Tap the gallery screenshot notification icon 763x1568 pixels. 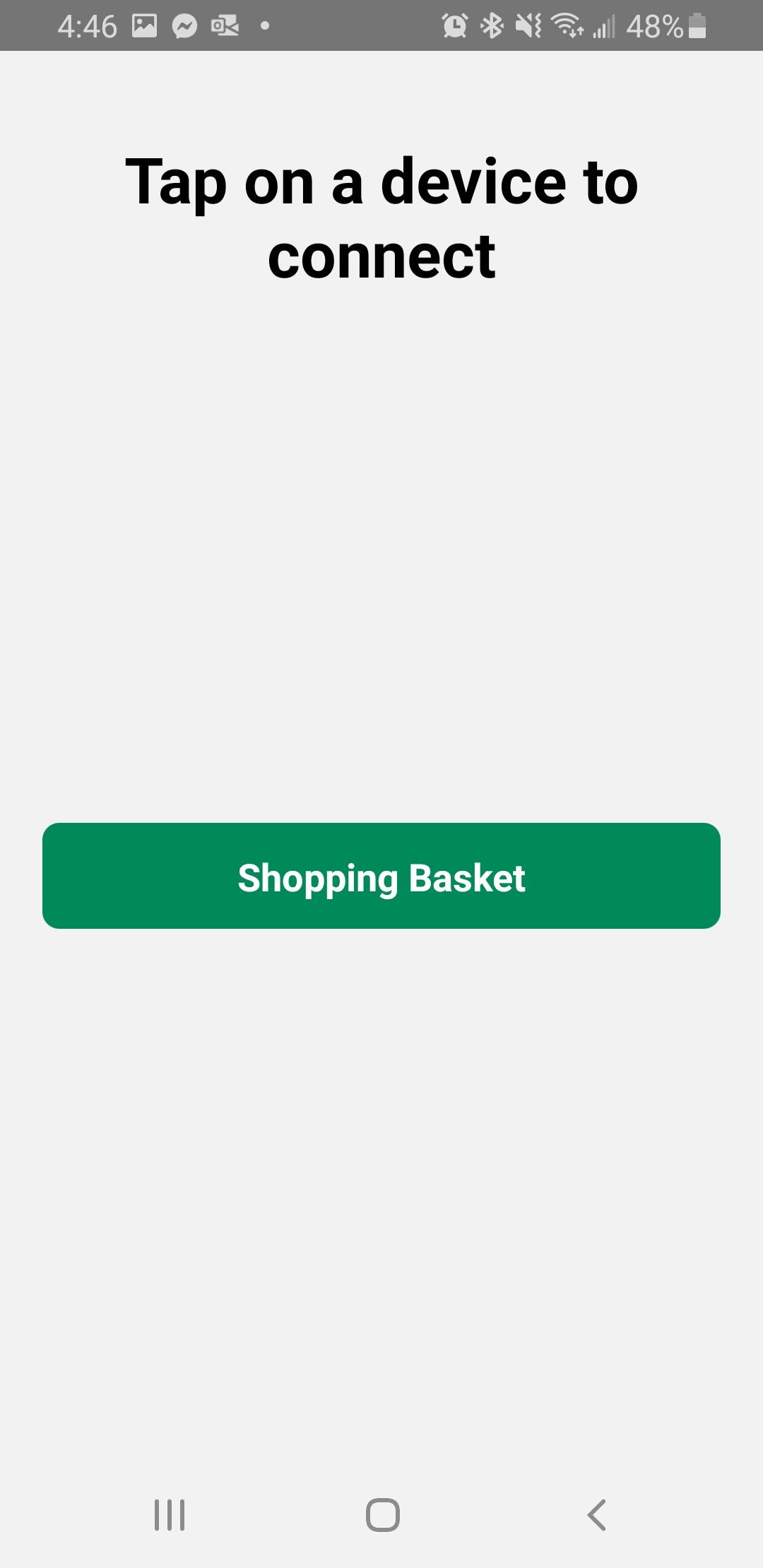[143, 25]
